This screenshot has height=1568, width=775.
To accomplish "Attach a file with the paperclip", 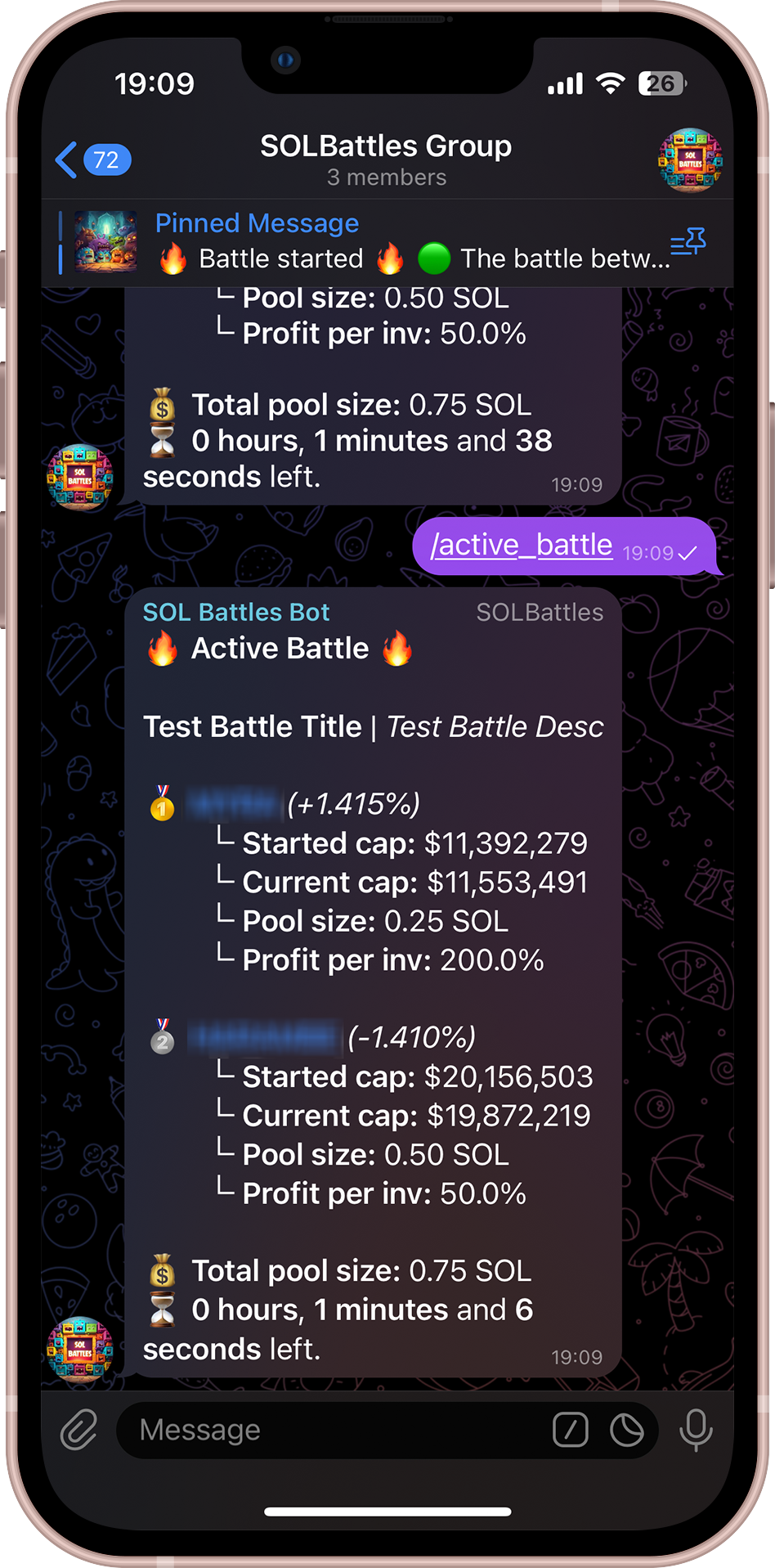I will pyautogui.click(x=78, y=1430).
